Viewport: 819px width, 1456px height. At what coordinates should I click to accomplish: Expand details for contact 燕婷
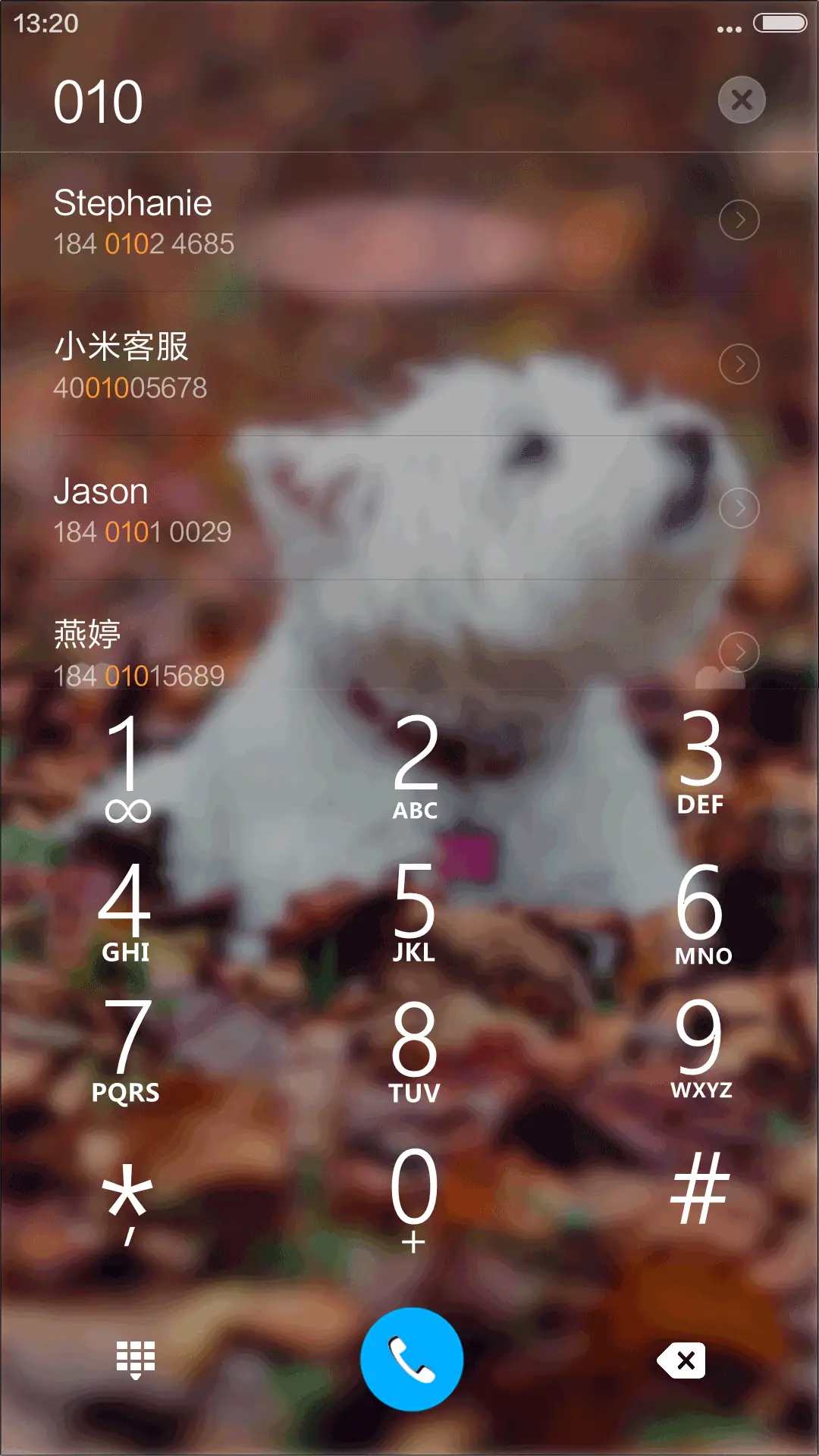pyautogui.click(x=739, y=651)
